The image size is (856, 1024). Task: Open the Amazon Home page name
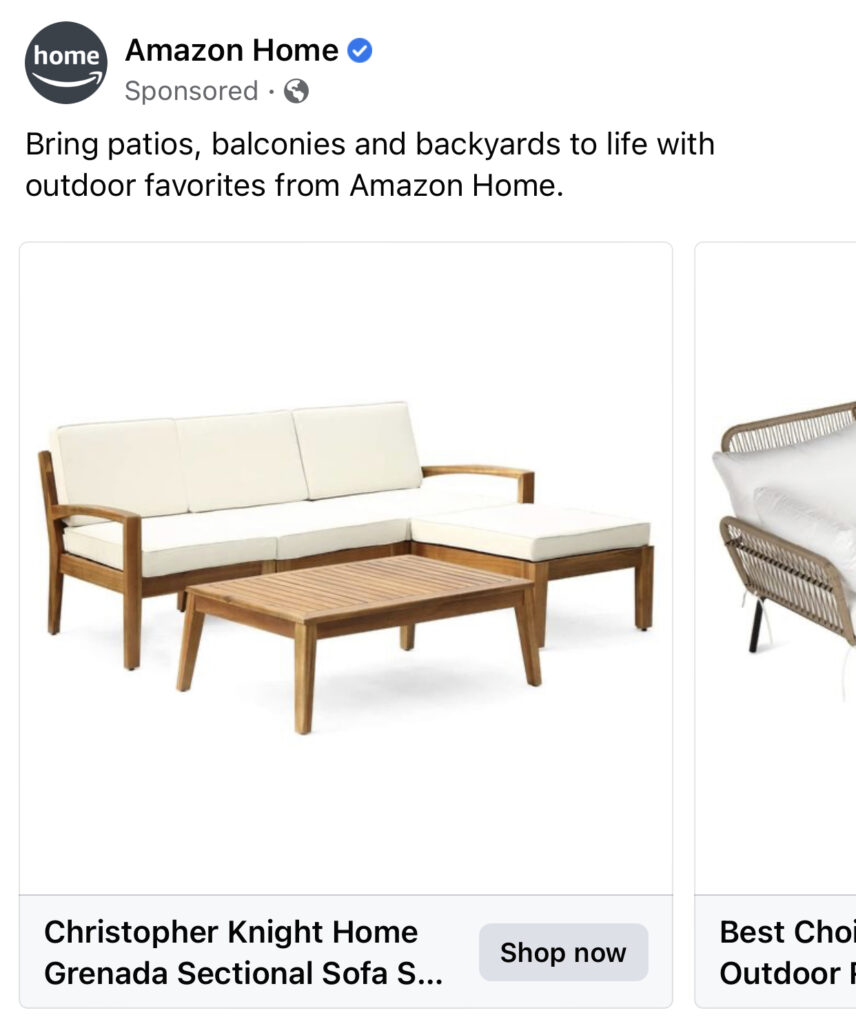pyautogui.click(x=231, y=50)
